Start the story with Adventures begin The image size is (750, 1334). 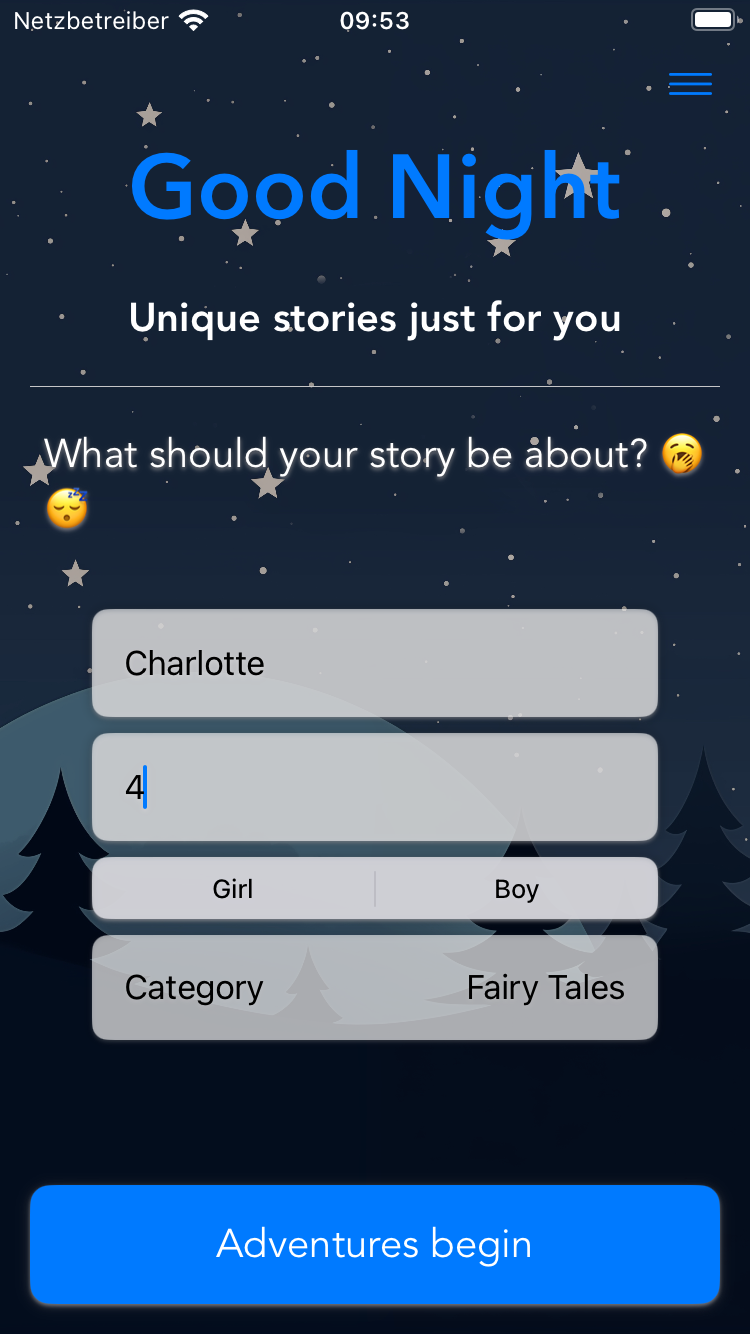[374, 1244]
